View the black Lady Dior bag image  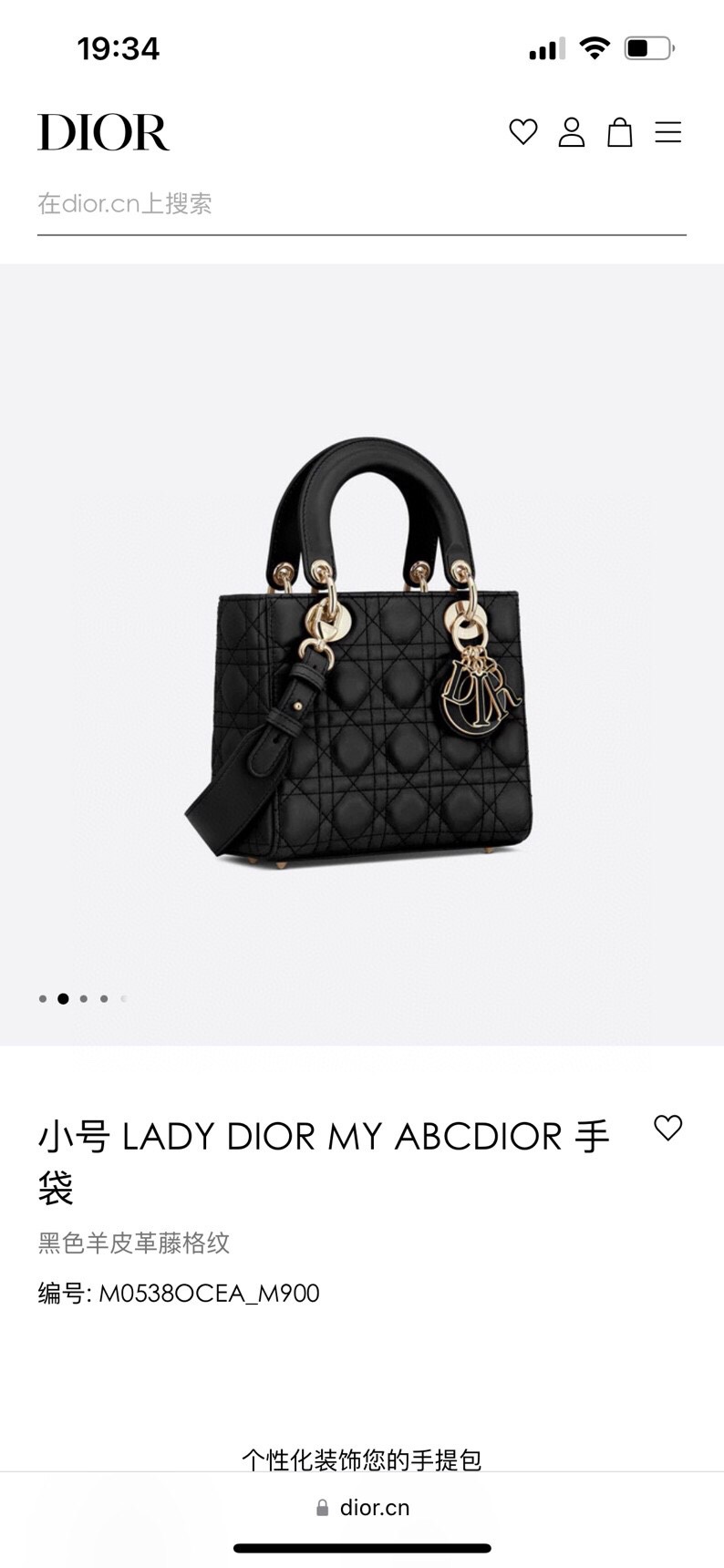pyautogui.click(x=362, y=653)
